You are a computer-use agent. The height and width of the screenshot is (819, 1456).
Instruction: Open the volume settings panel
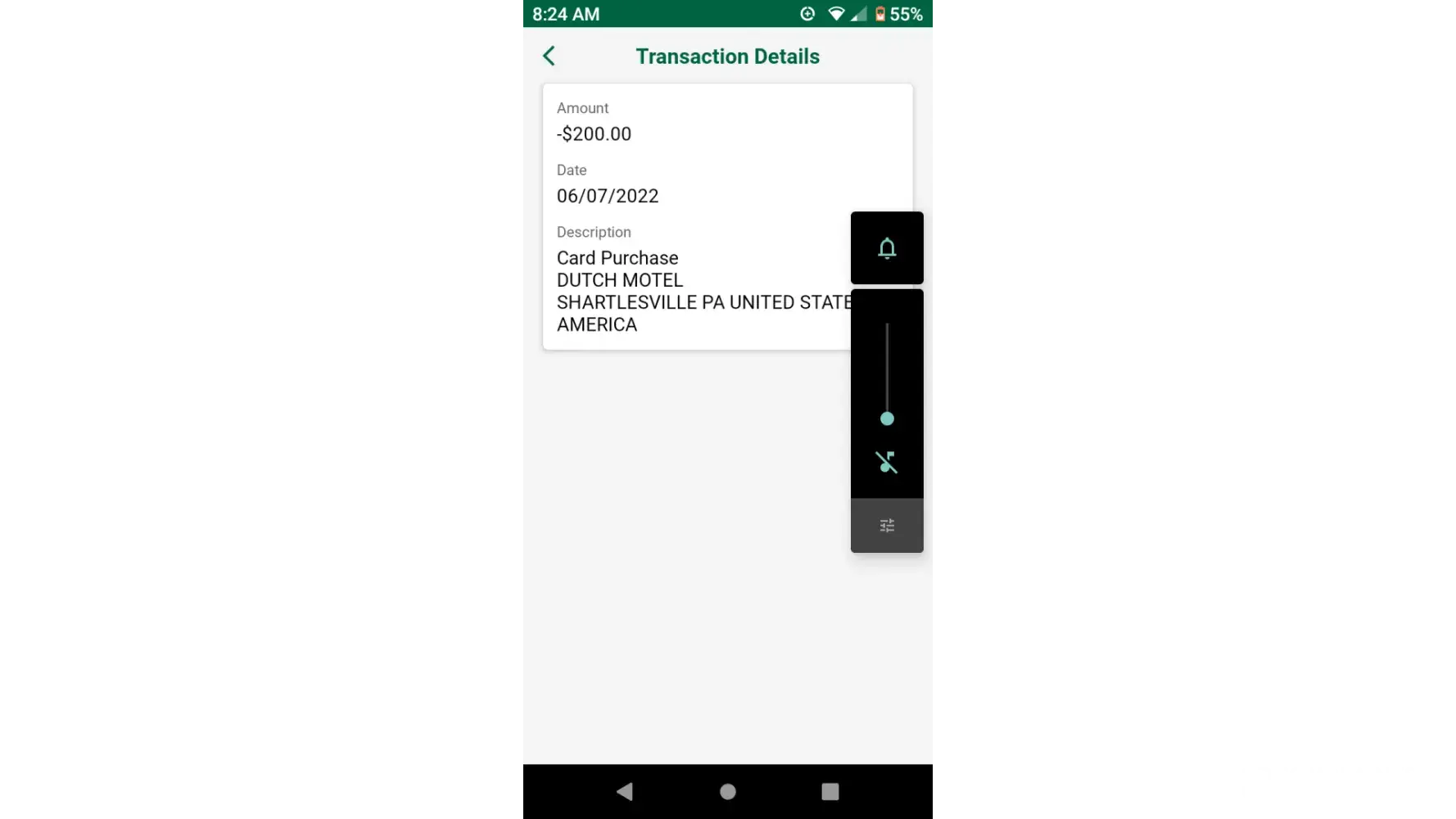(x=887, y=526)
